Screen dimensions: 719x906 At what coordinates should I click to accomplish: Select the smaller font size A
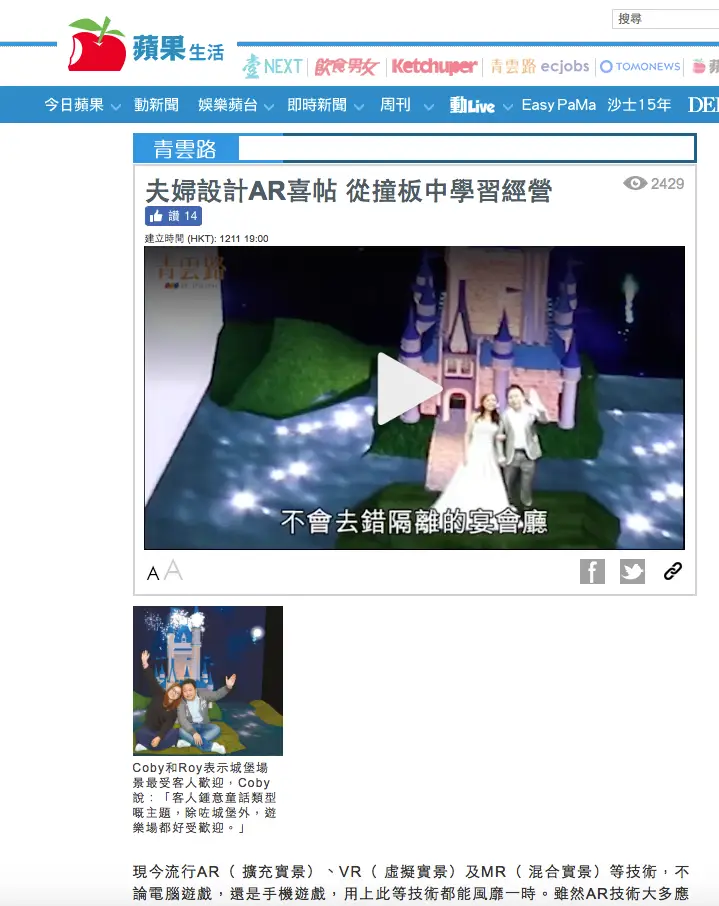pos(153,574)
